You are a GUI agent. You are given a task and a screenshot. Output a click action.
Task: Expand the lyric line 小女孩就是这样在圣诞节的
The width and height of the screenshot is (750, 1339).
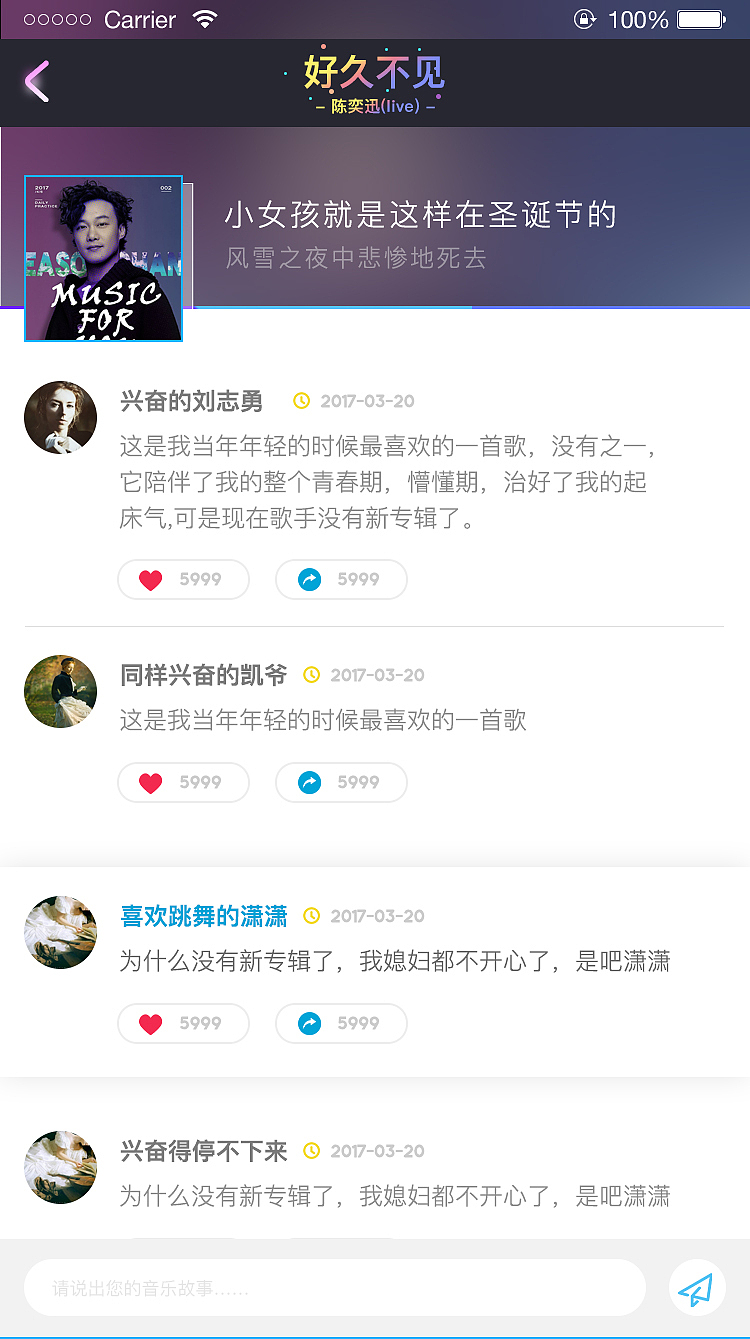point(421,215)
